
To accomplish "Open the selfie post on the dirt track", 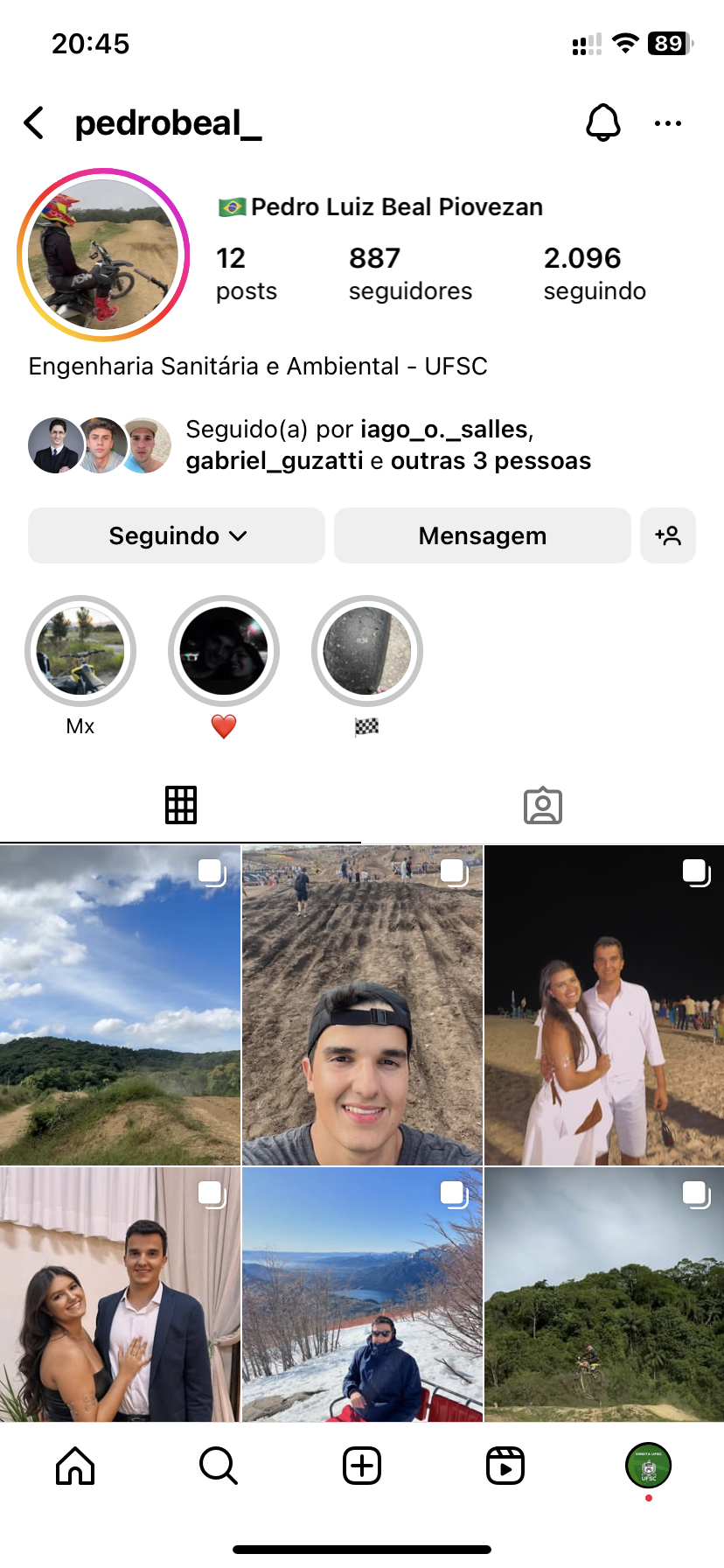I will 362,1004.
